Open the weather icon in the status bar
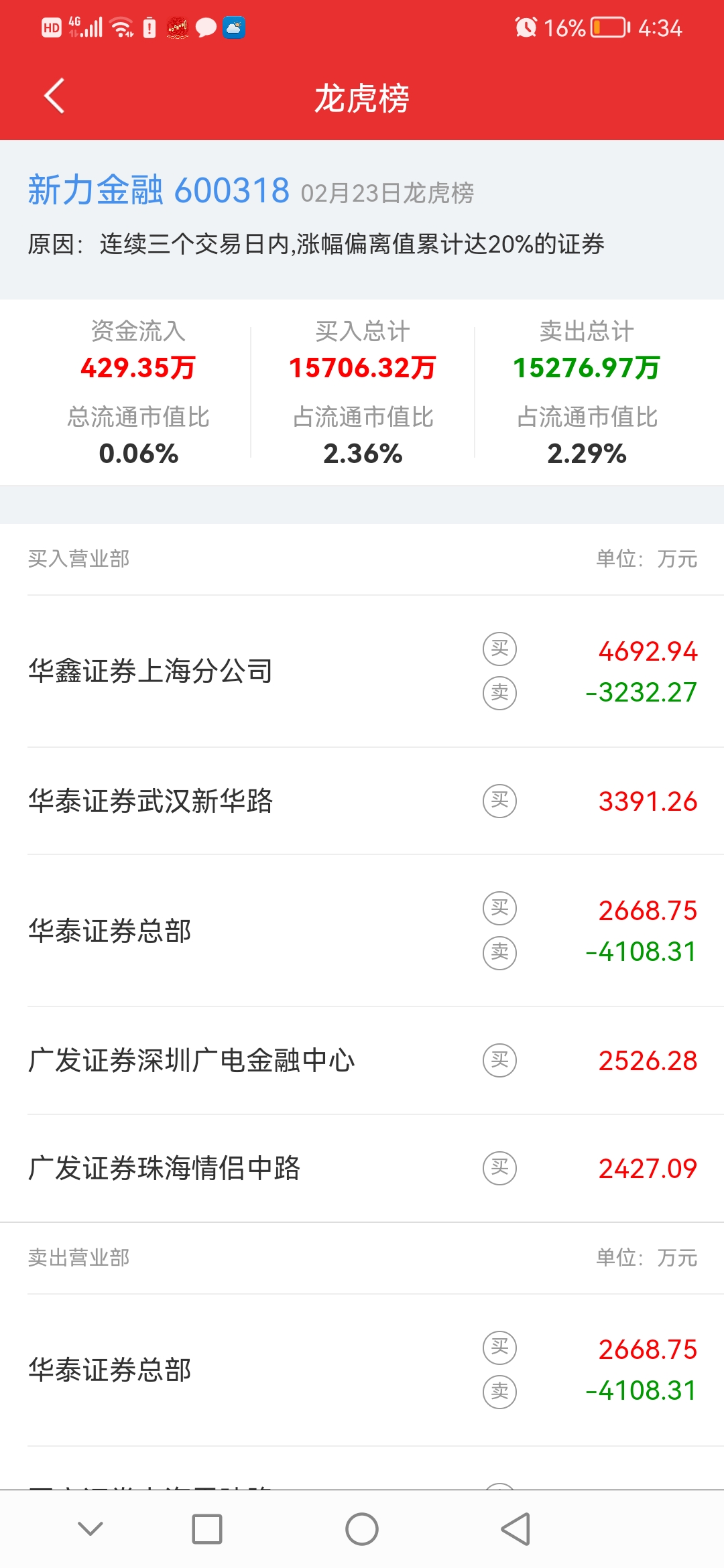The width and height of the screenshot is (724, 1568). [x=233, y=27]
